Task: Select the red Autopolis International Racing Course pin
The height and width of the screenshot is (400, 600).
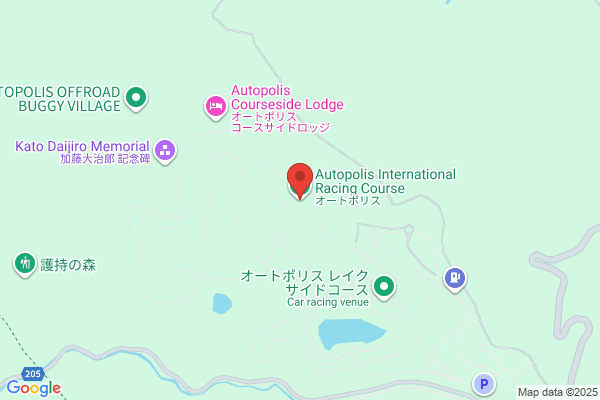Action: click(x=300, y=180)
